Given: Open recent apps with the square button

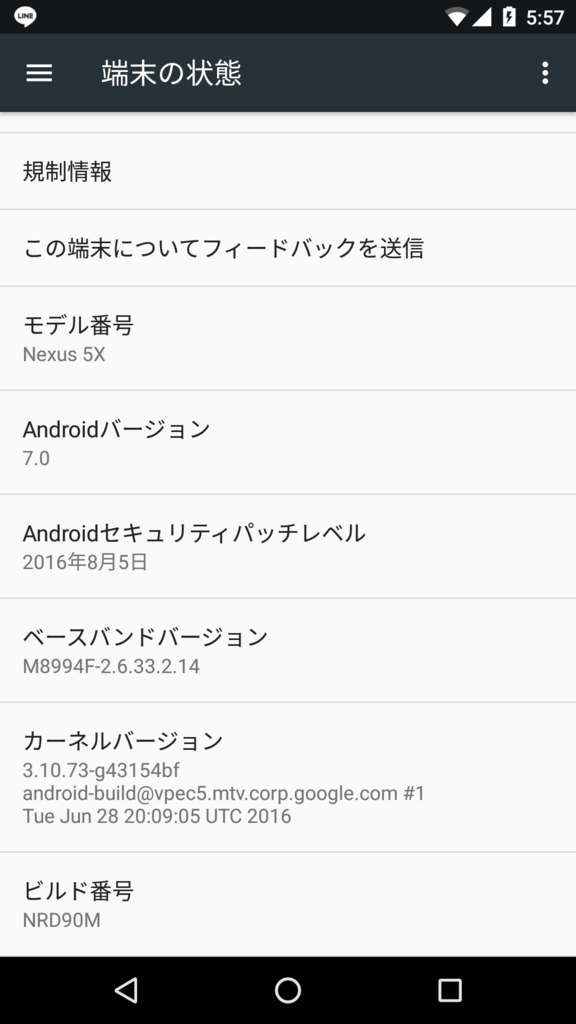Looking at the screenshot, I should click(449, 990).
